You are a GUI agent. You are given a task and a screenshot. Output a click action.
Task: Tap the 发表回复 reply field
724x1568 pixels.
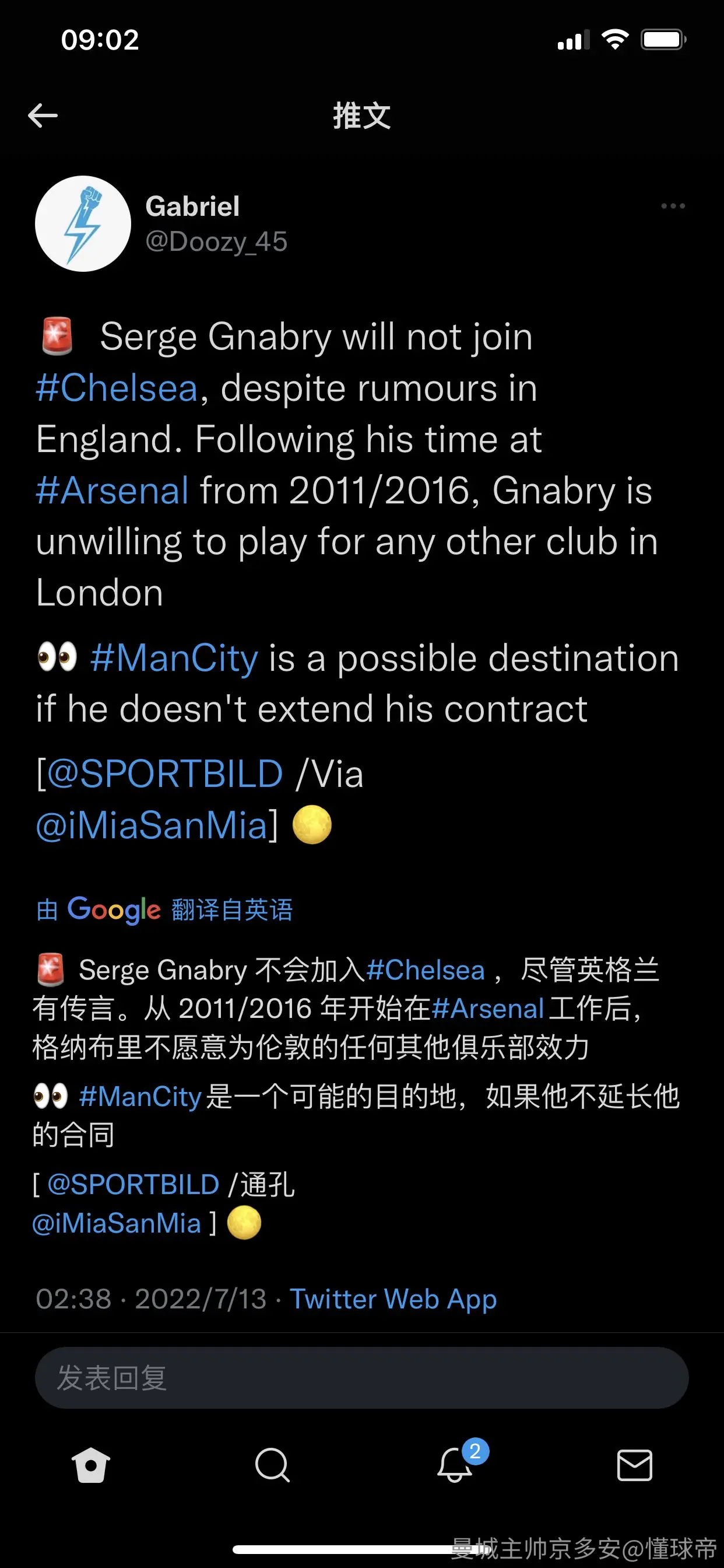coord(361,1377)
